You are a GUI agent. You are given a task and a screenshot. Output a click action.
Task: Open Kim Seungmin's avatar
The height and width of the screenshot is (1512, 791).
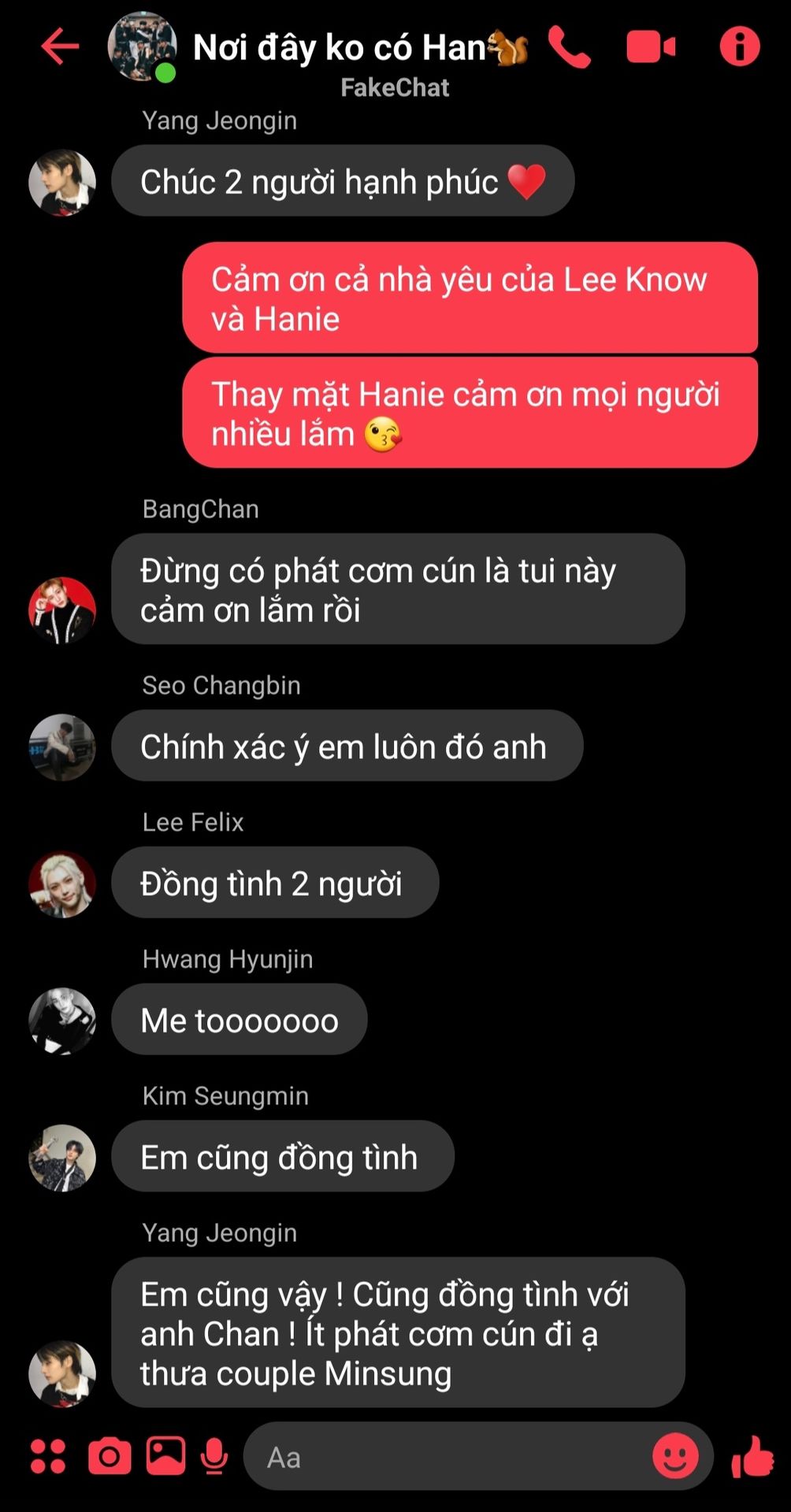62,1158
